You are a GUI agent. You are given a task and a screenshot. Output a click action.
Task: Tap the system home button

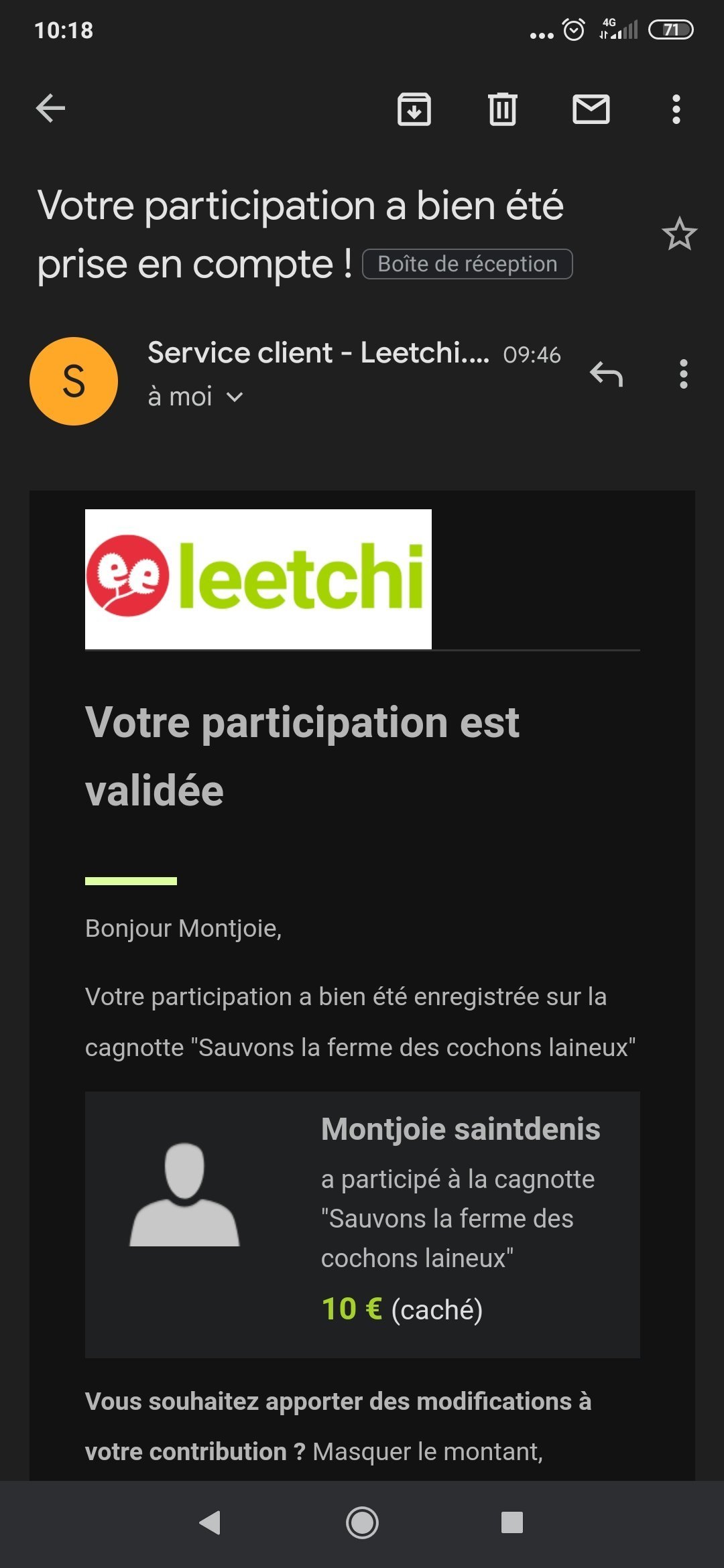click(x=362, y=1523)
